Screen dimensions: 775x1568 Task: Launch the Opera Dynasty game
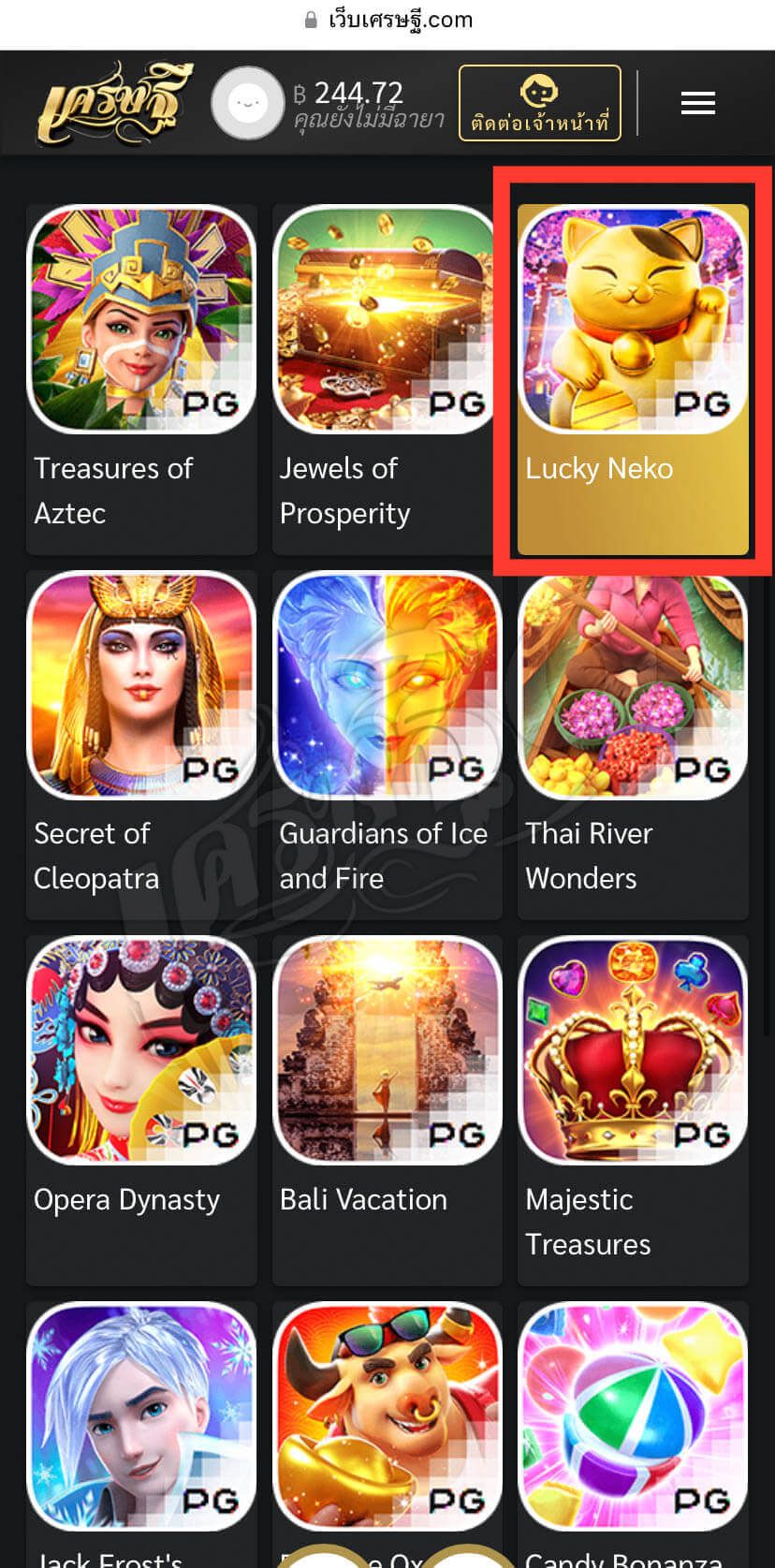tap(141, 1050)
